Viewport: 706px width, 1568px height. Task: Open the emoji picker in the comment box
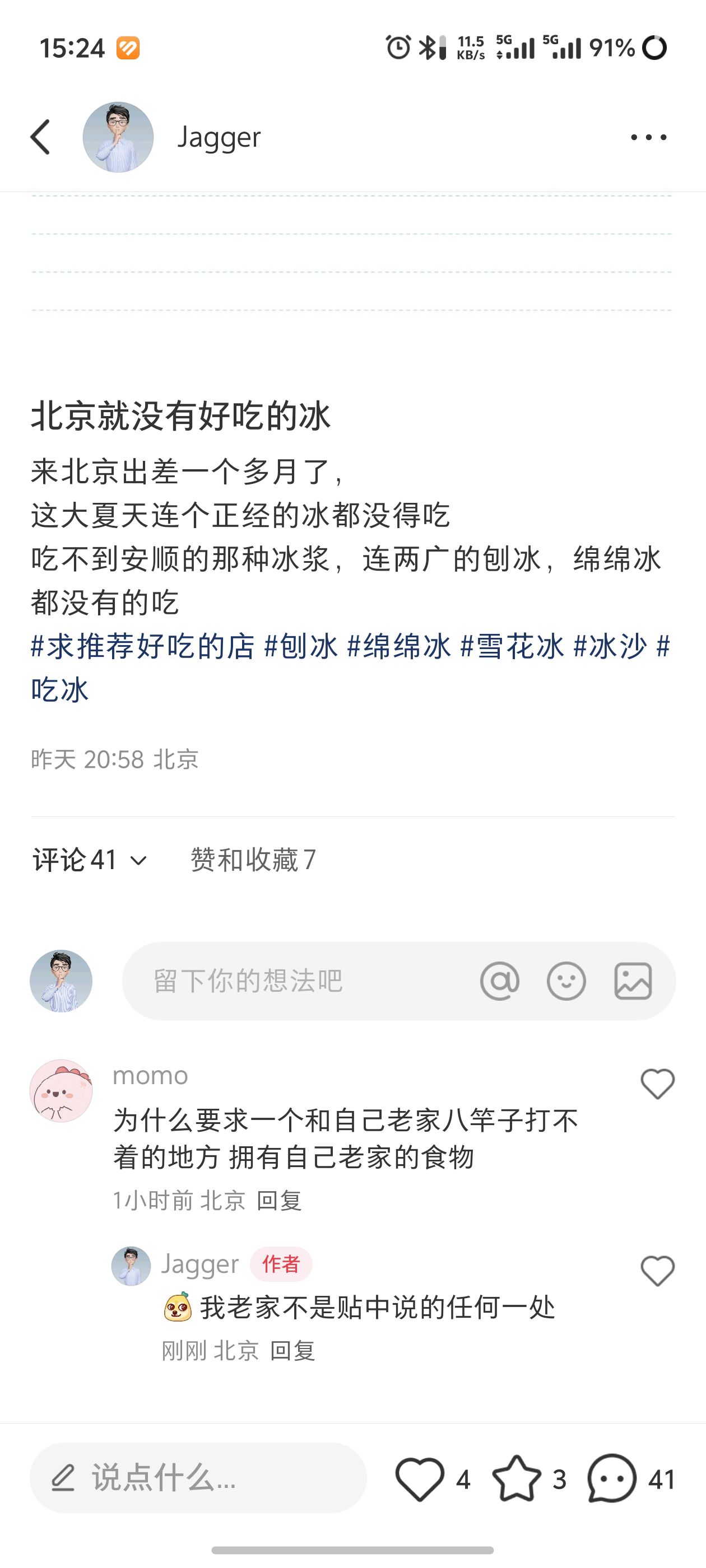566,981
